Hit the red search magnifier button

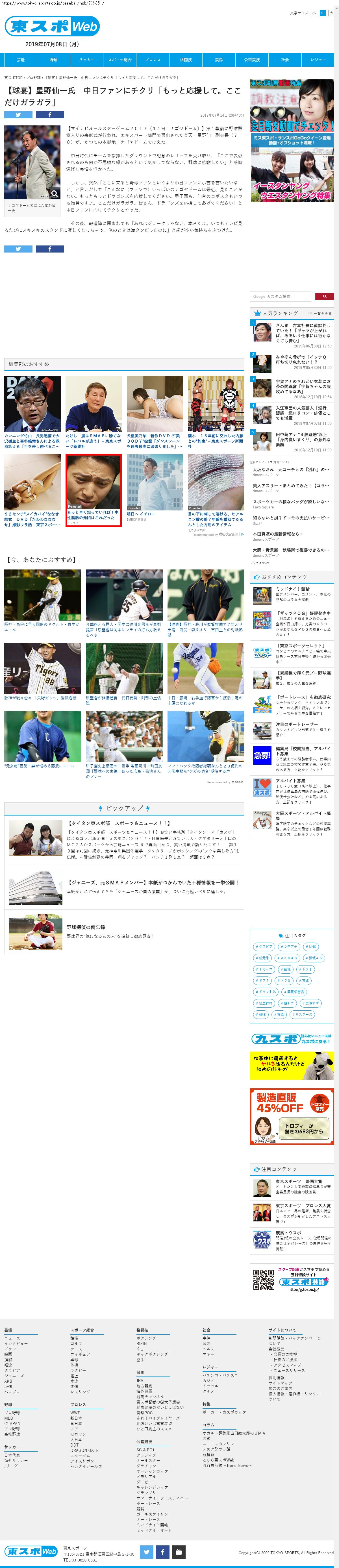click(324, 296)
